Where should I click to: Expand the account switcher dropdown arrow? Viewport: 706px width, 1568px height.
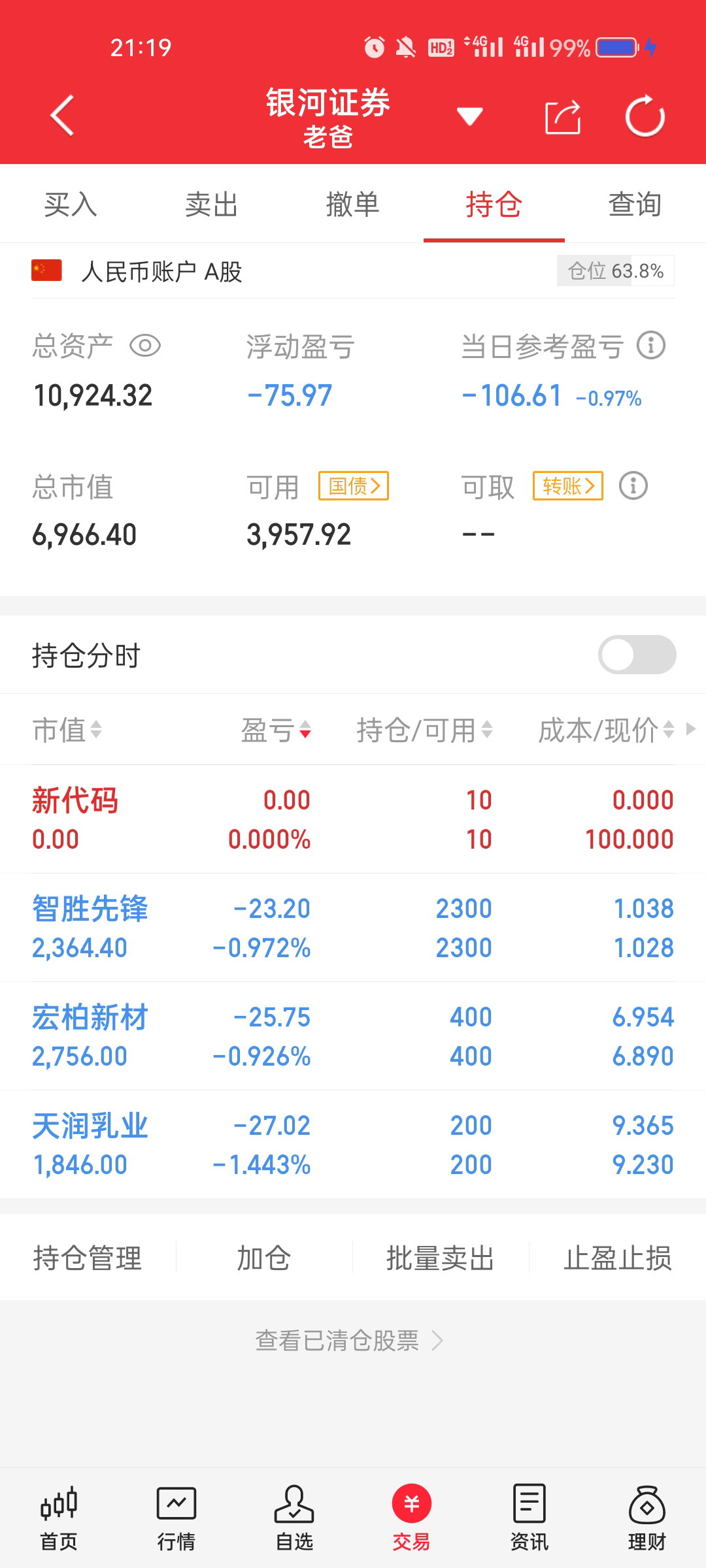pos(469,116)
